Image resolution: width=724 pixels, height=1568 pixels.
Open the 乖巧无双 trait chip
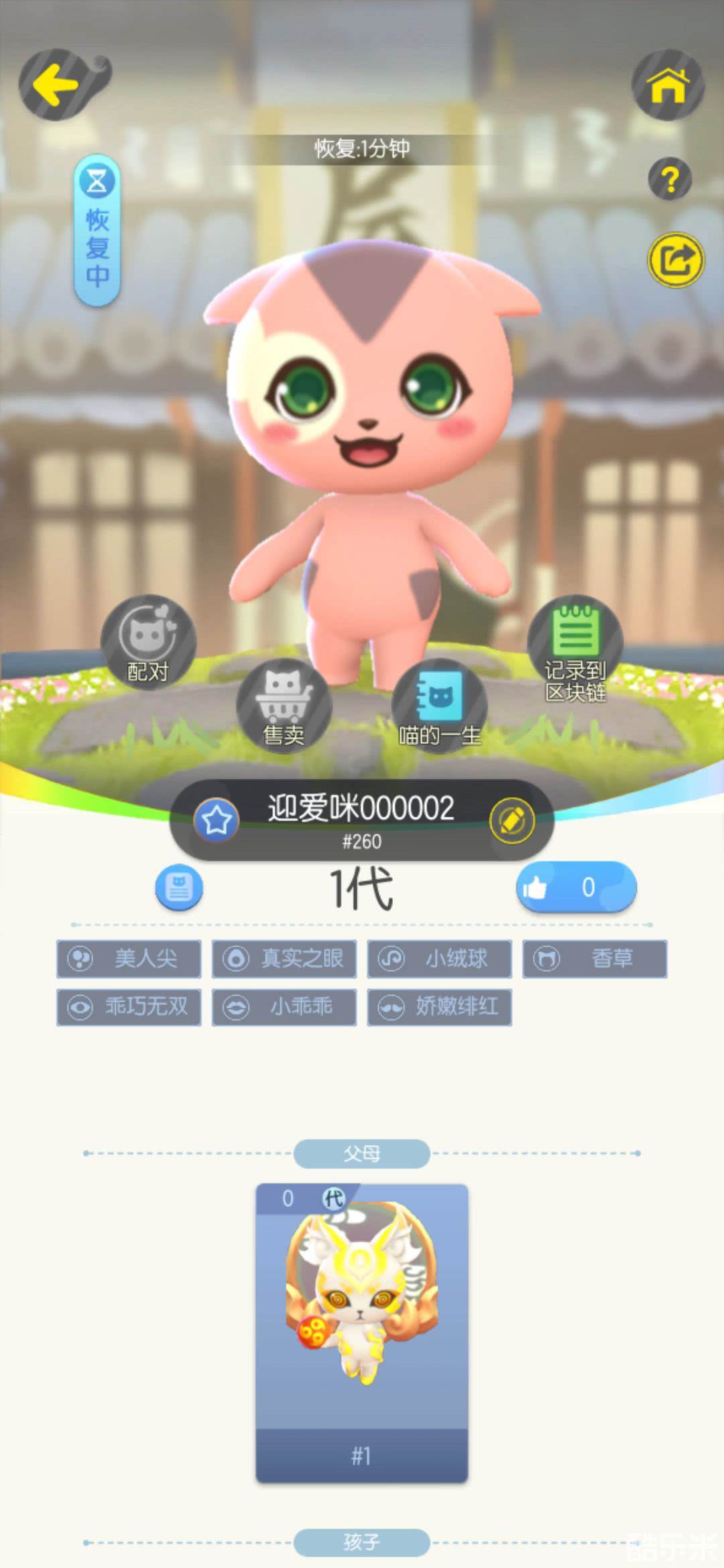coord(129,1007)
